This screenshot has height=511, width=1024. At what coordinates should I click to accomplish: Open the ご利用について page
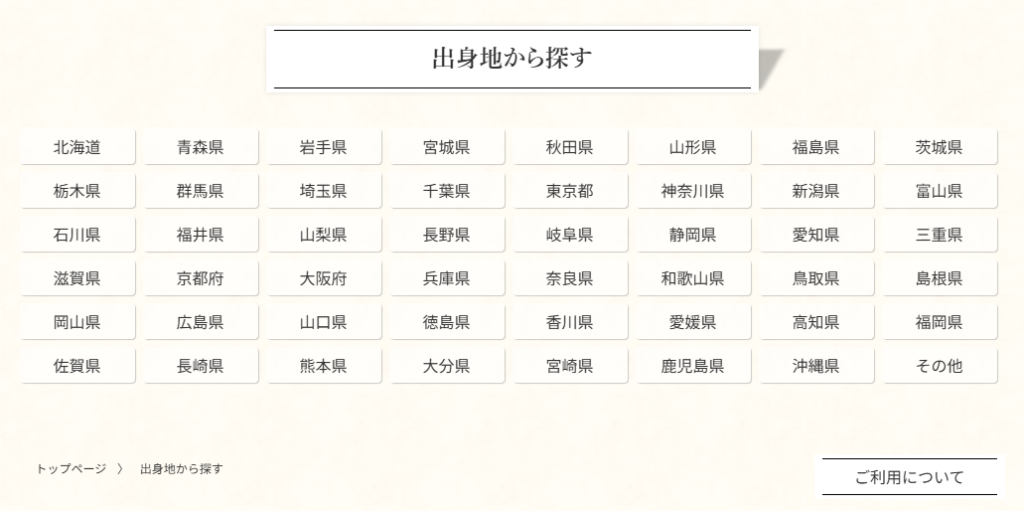(x=909, y=477)
